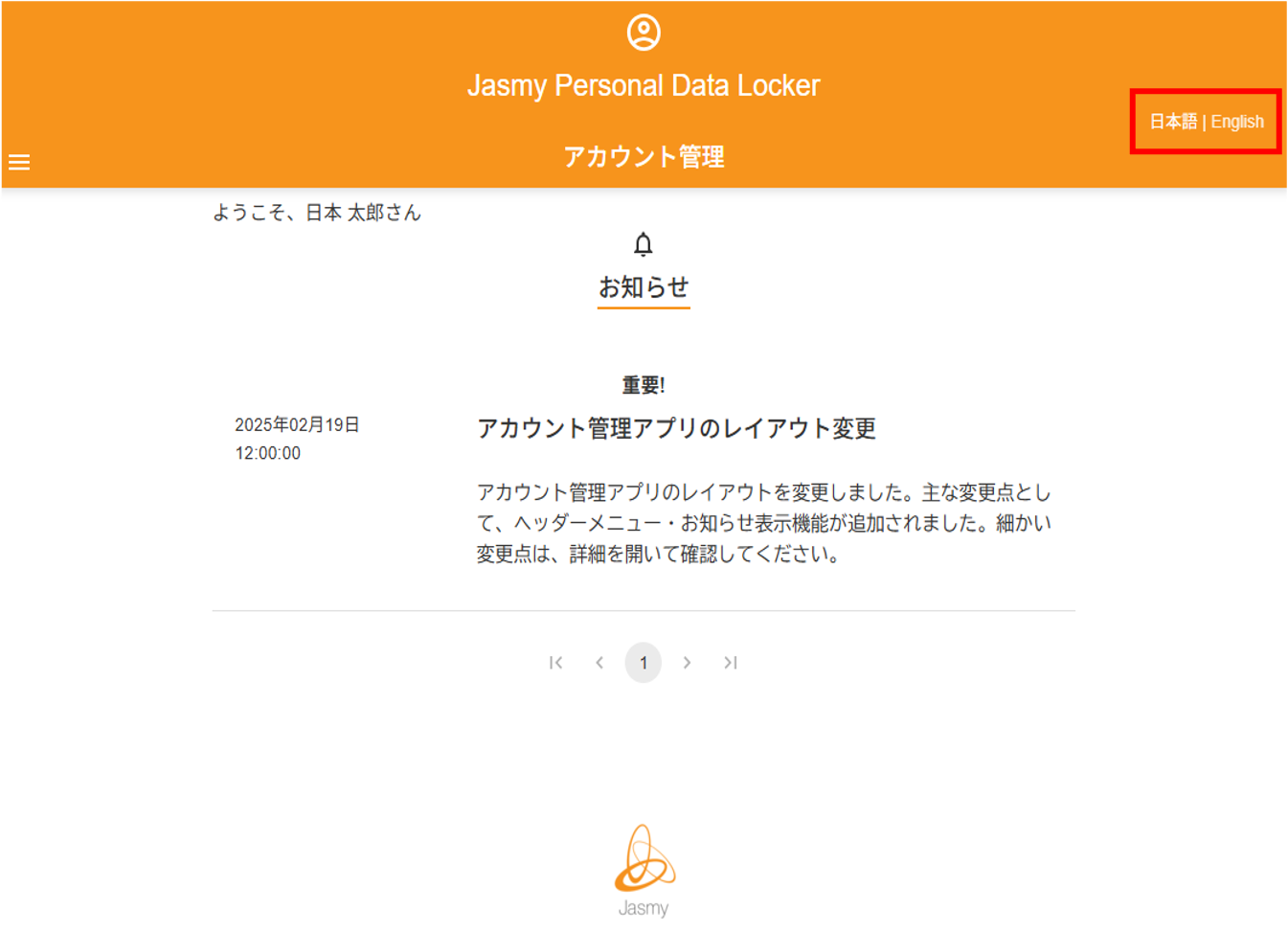This screenshot has width=1288, height=931.
Task: Go to next page of notices
Action: point(687,663)
